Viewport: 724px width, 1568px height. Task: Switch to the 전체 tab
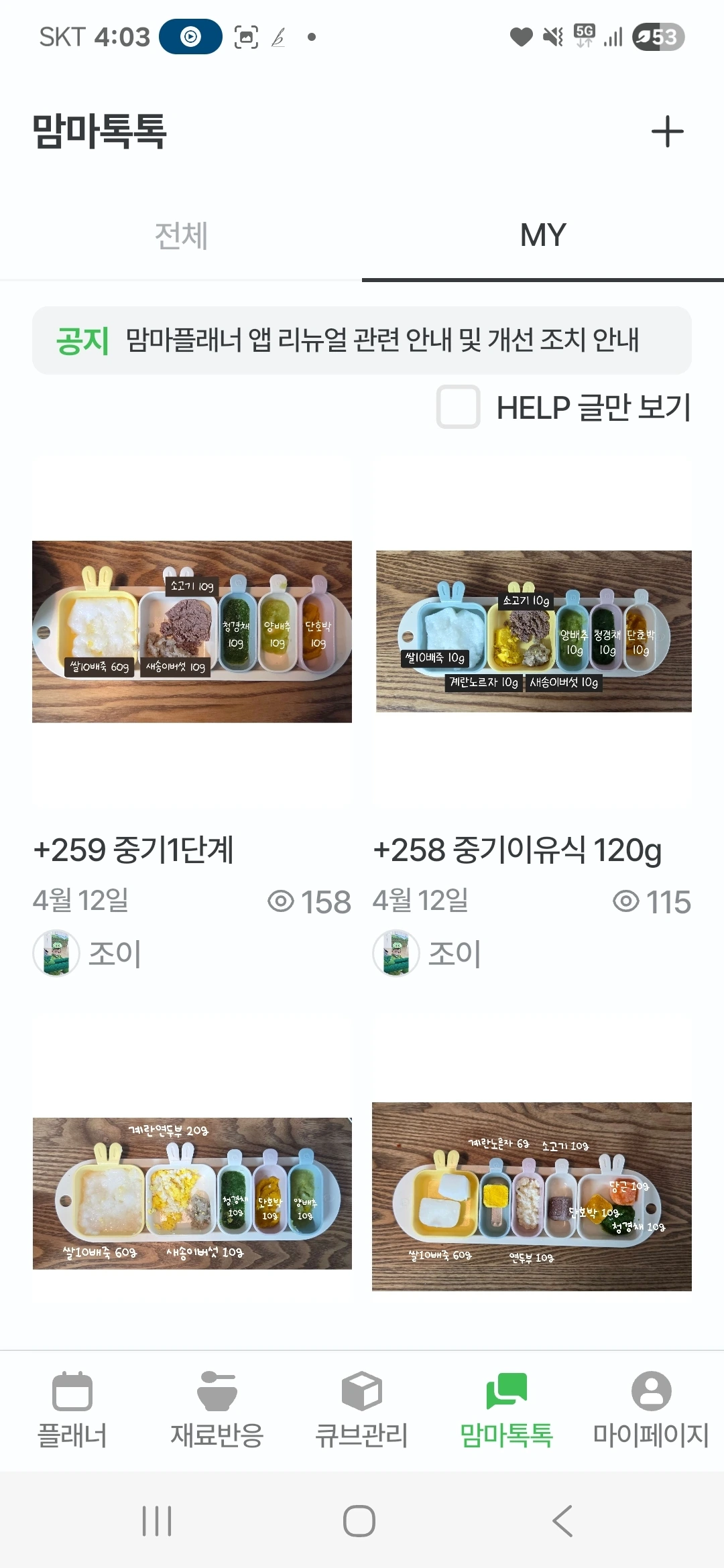181,236
